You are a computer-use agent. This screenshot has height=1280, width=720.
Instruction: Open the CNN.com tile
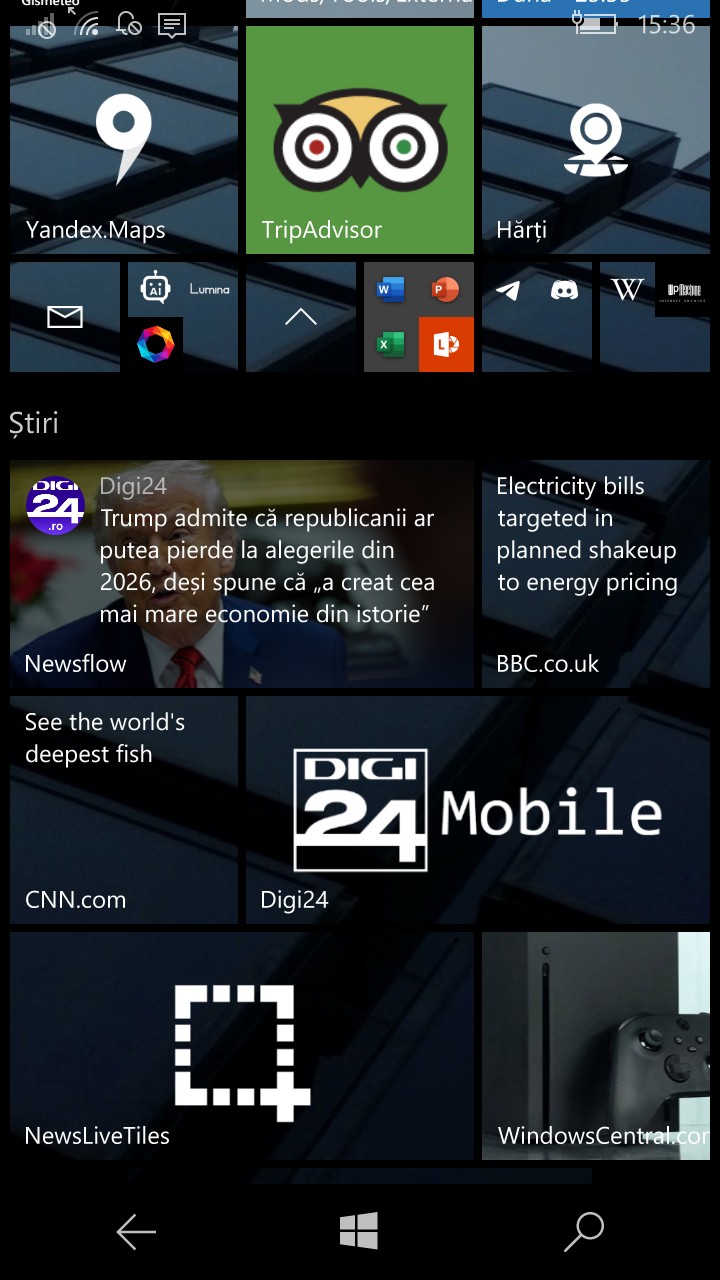point(124,810)
